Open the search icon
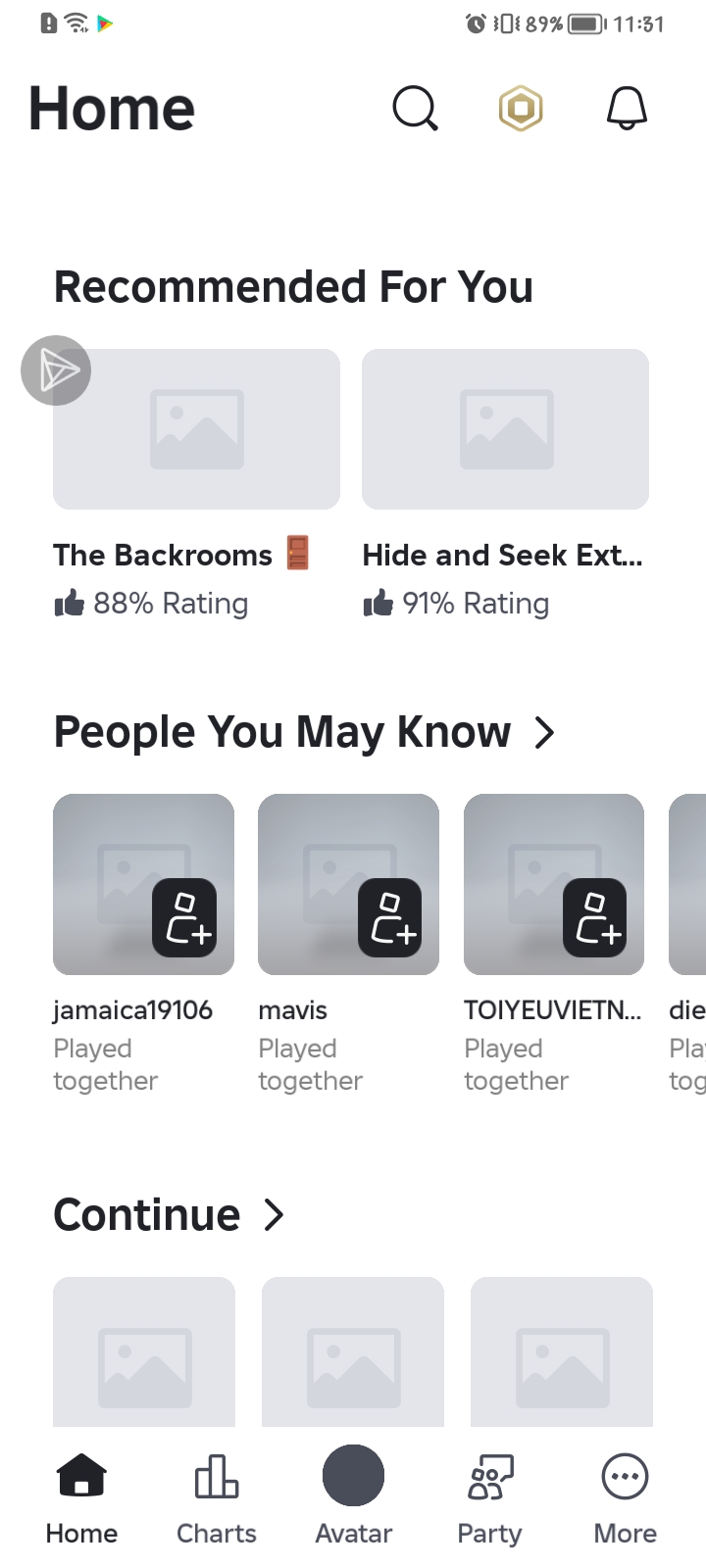This screenshot has height=1568, width=706. (415, 108)
